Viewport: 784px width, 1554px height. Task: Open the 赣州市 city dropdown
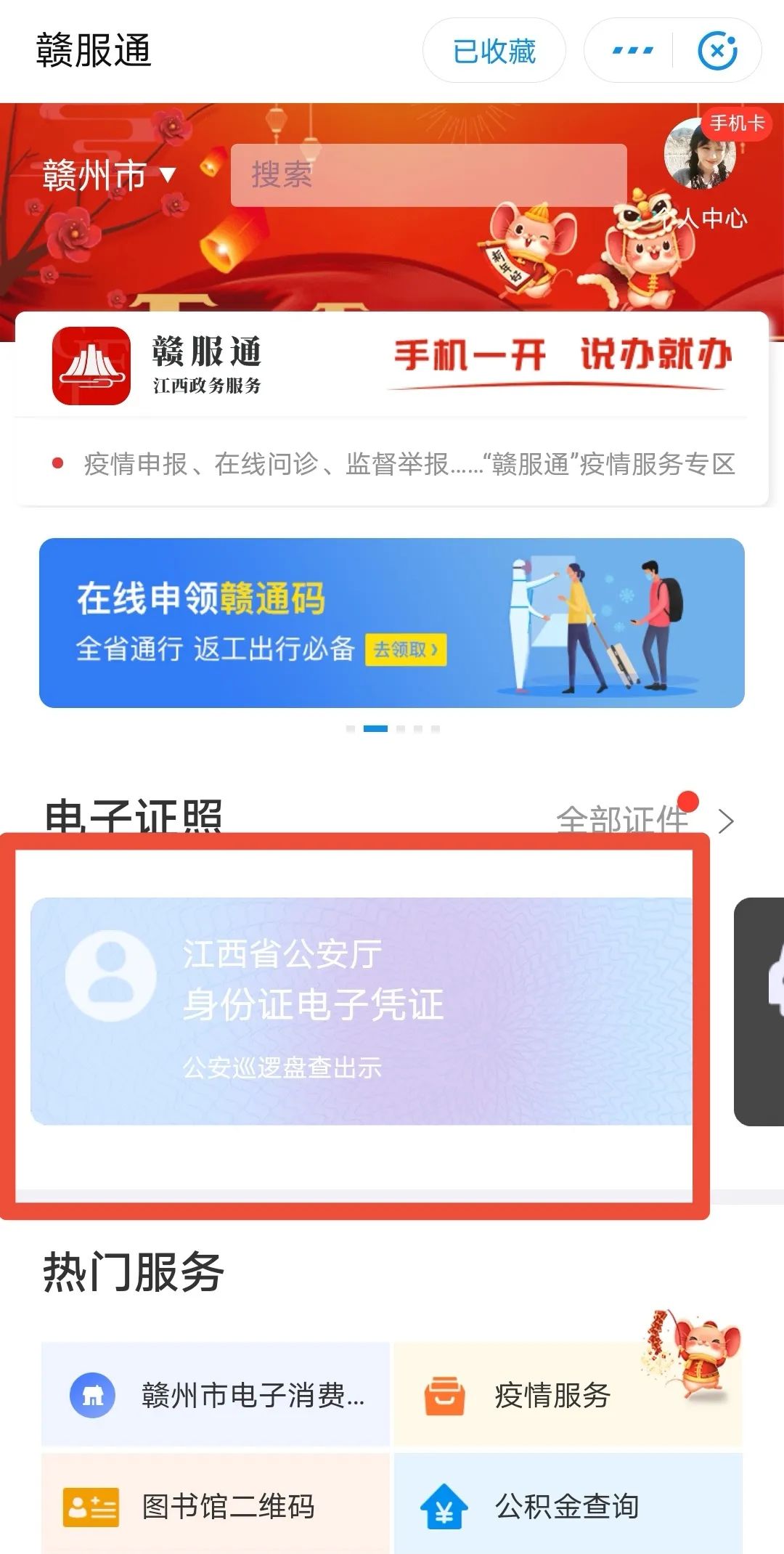(x=109, y=176)
